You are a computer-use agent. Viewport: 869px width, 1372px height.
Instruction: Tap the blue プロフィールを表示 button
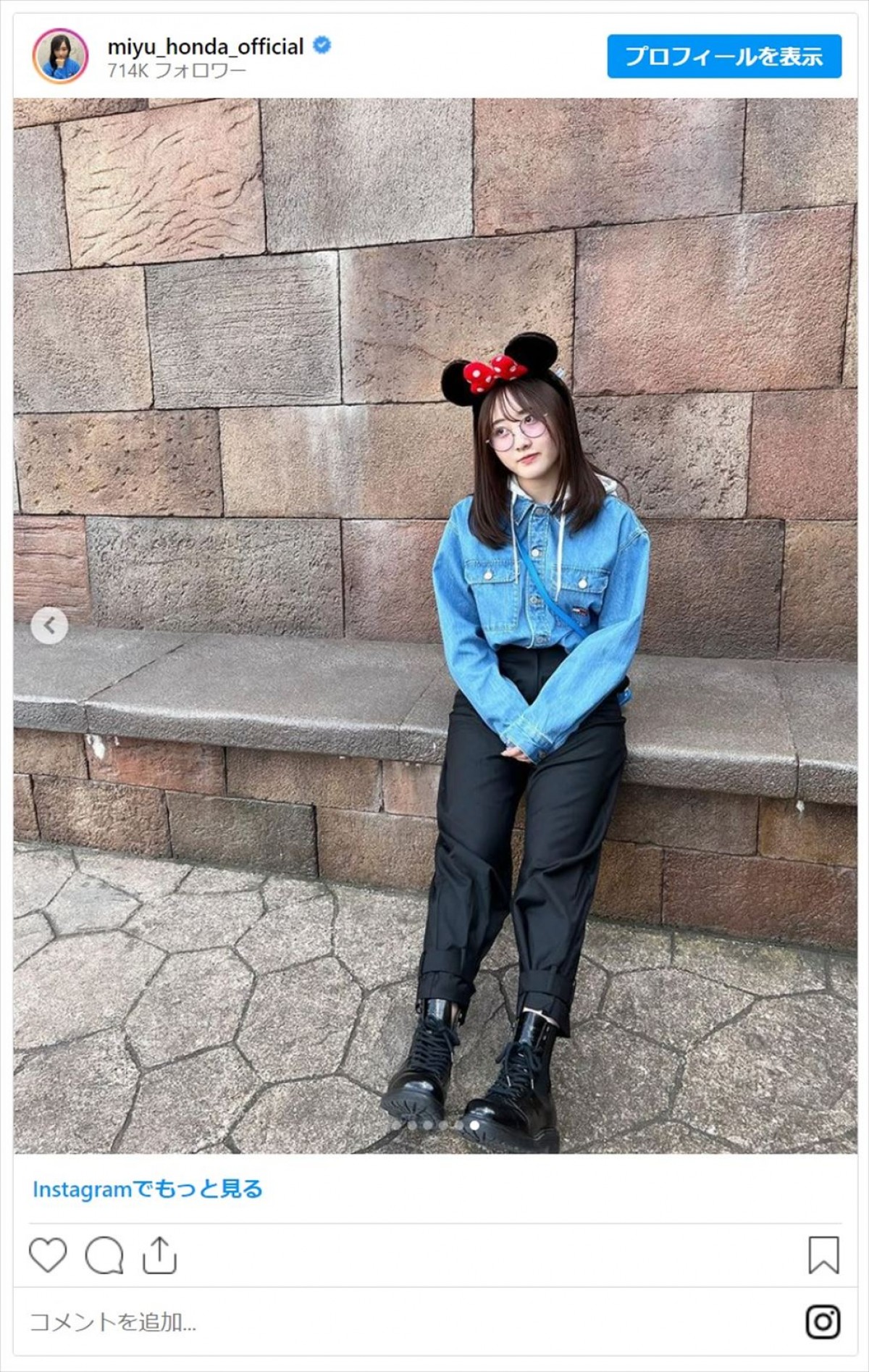pyautogui.click(x=724, y=56)
